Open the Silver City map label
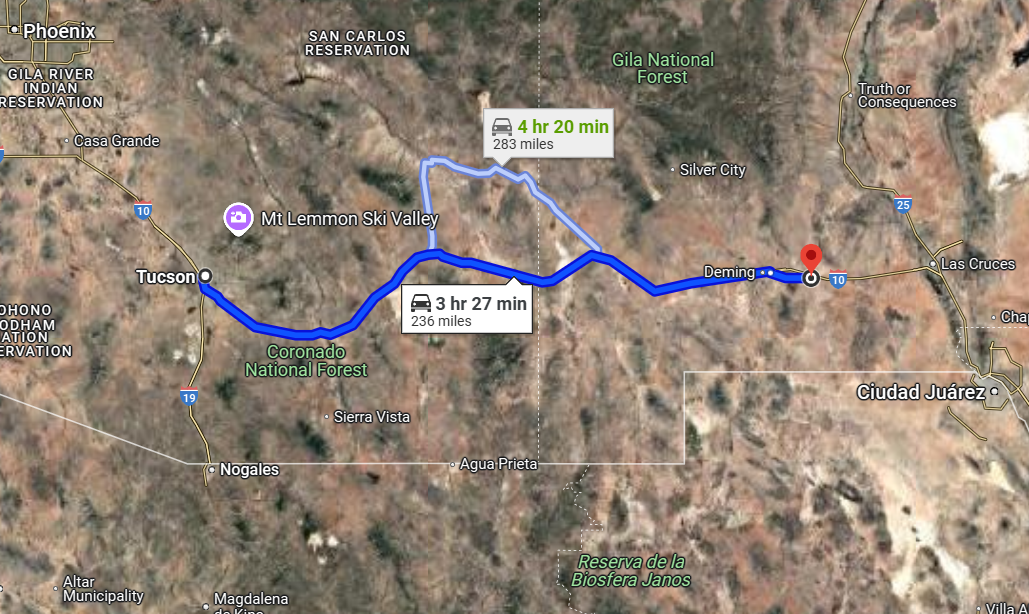The width and height of the screenshot is (1029, 614). (x=712, y=170)
